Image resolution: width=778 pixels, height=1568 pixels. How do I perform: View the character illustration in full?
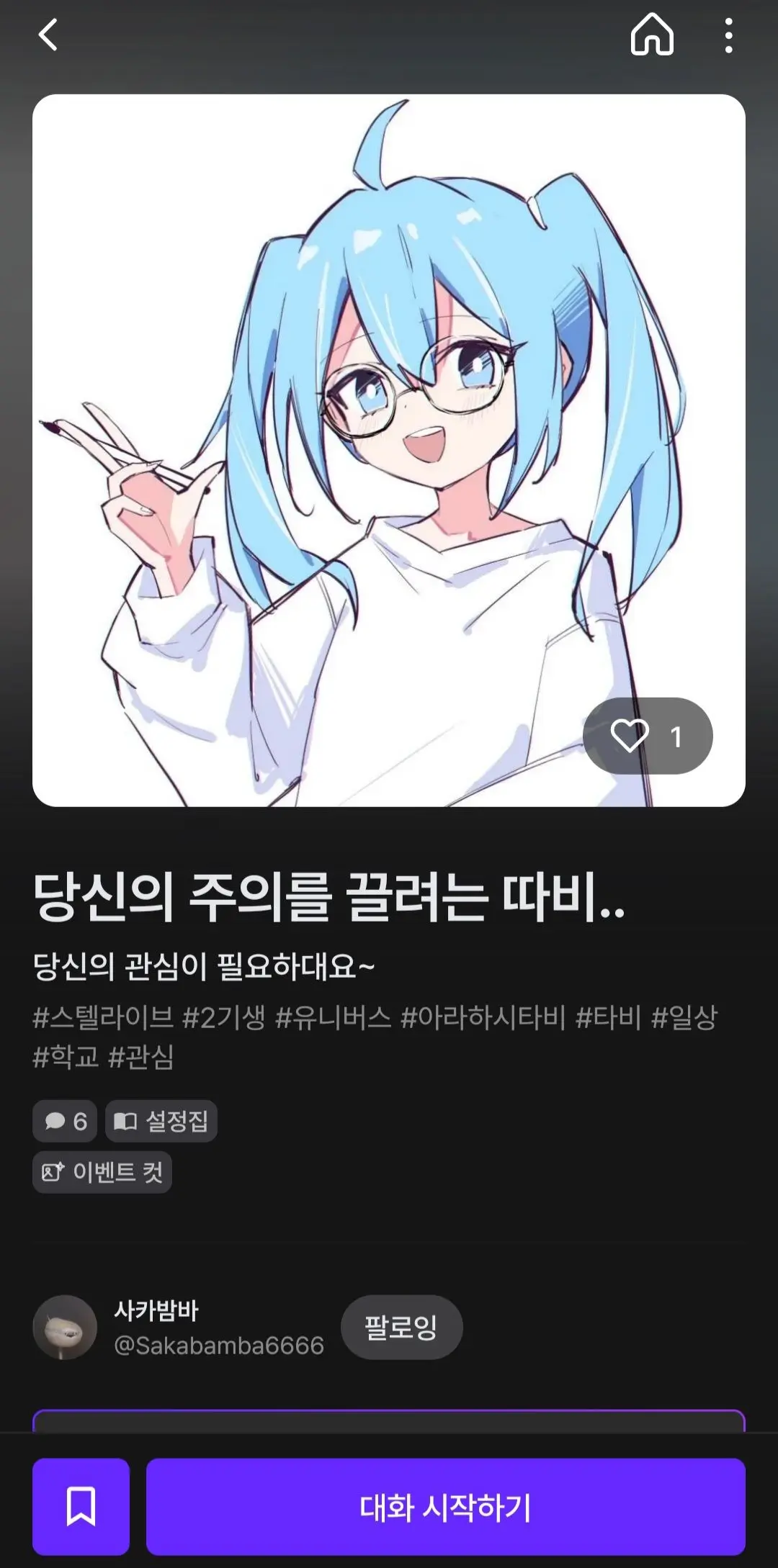point(389,450)
